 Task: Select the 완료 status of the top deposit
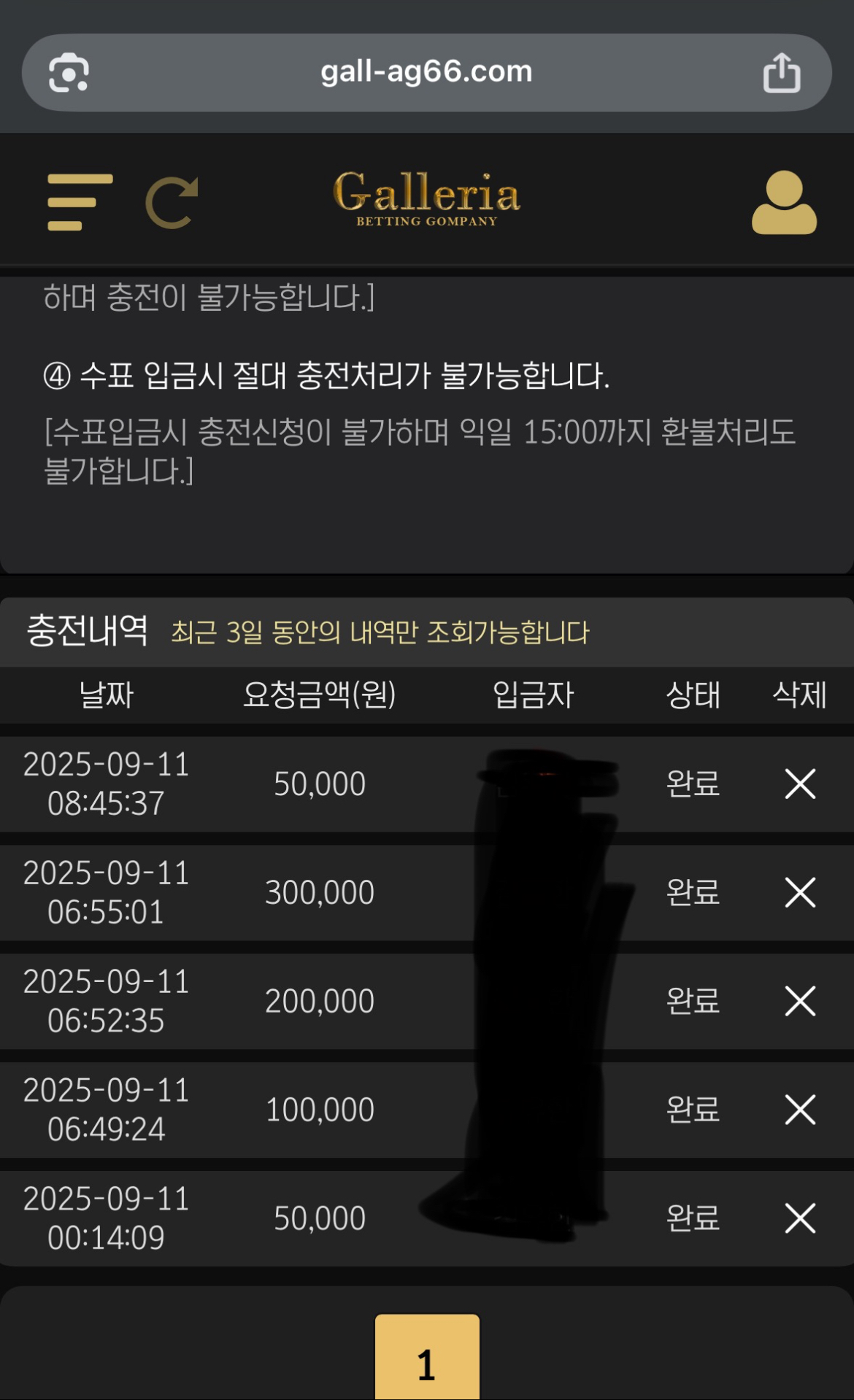point(691,784)
